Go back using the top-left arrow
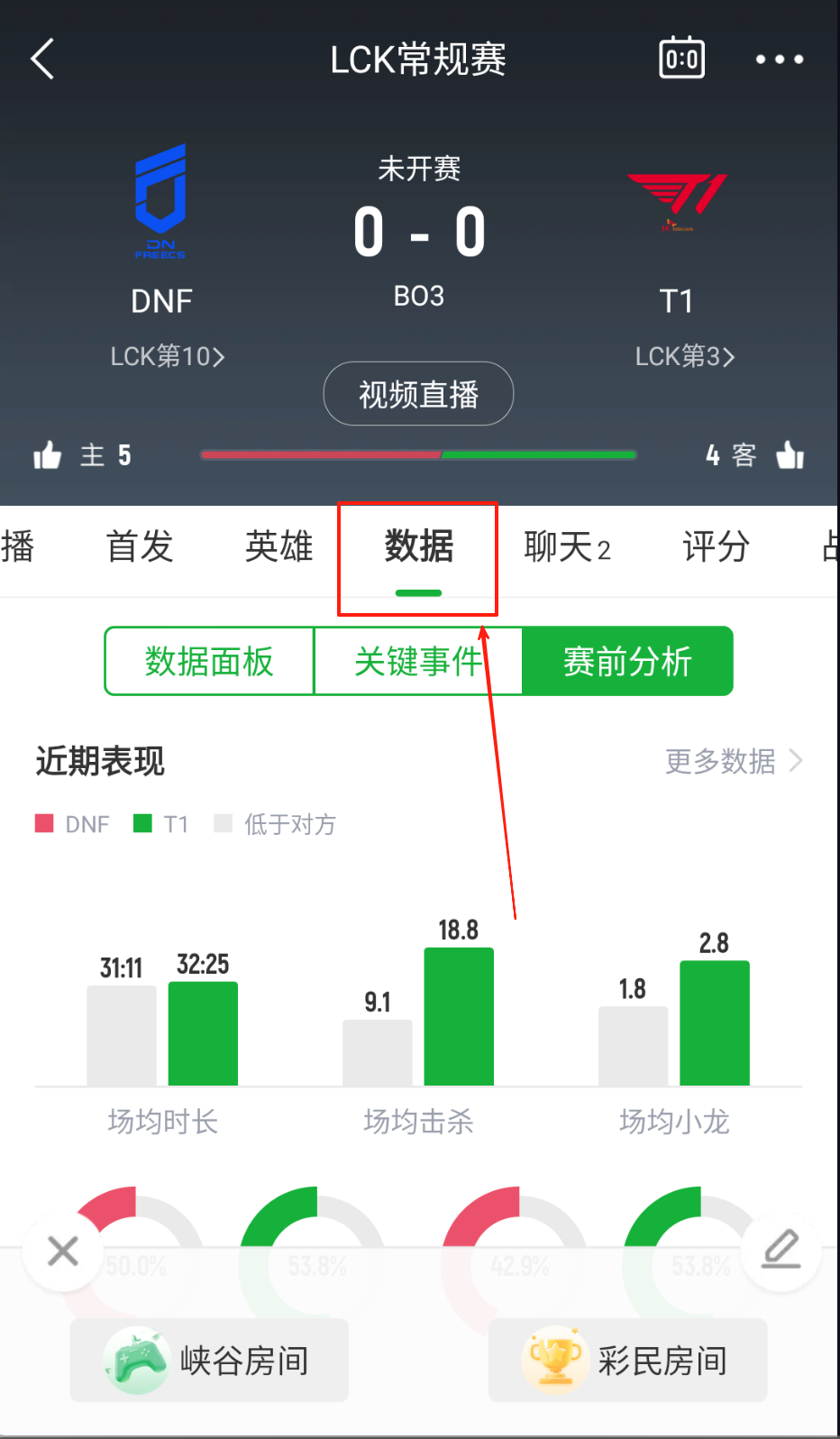 pyautogui.click(x=42, y=60)
